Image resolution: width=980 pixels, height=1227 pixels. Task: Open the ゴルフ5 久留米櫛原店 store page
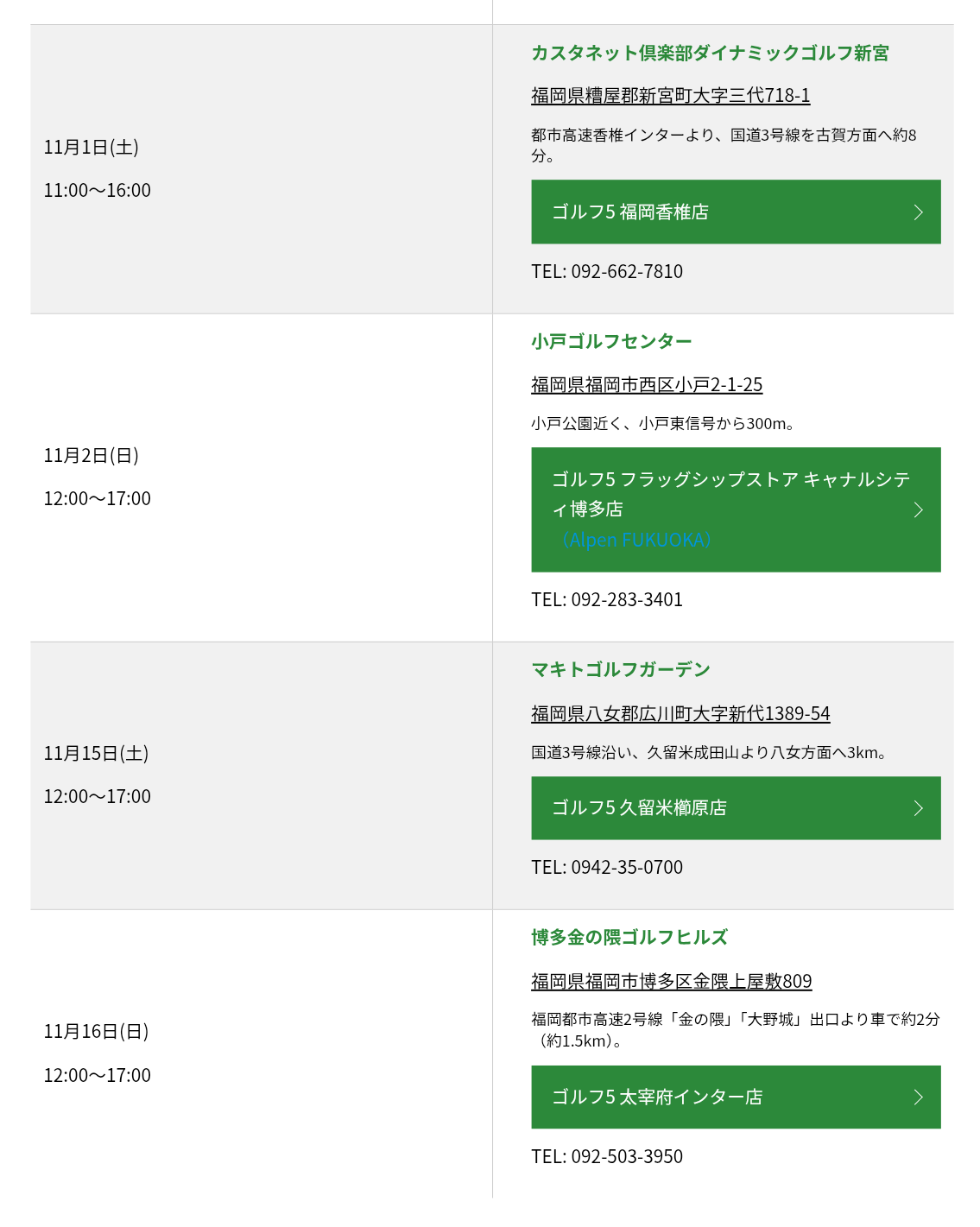pyautogui.click(x=736, y=807)
